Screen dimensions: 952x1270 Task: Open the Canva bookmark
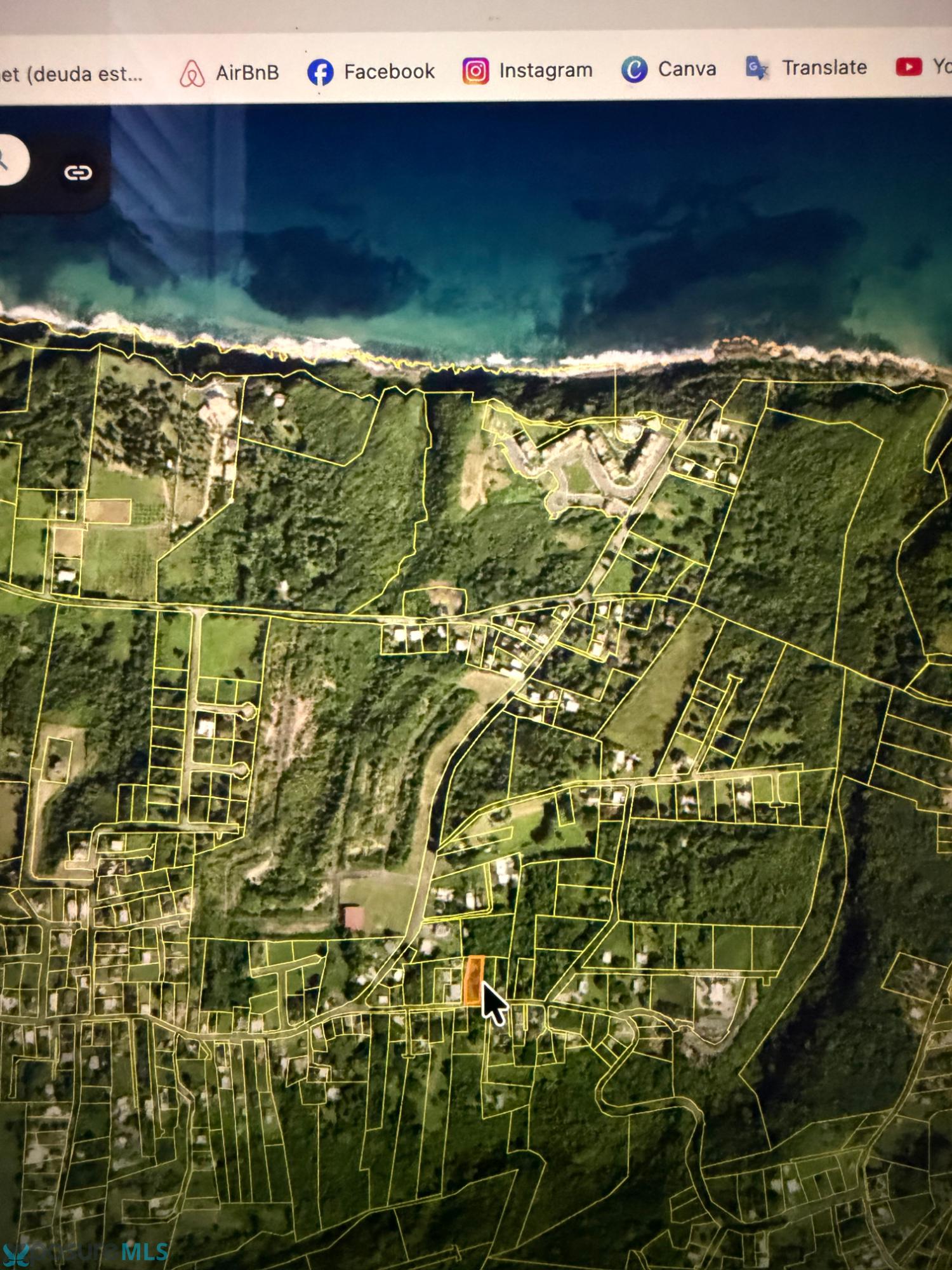pyautogui.click(x=669, y=69)
